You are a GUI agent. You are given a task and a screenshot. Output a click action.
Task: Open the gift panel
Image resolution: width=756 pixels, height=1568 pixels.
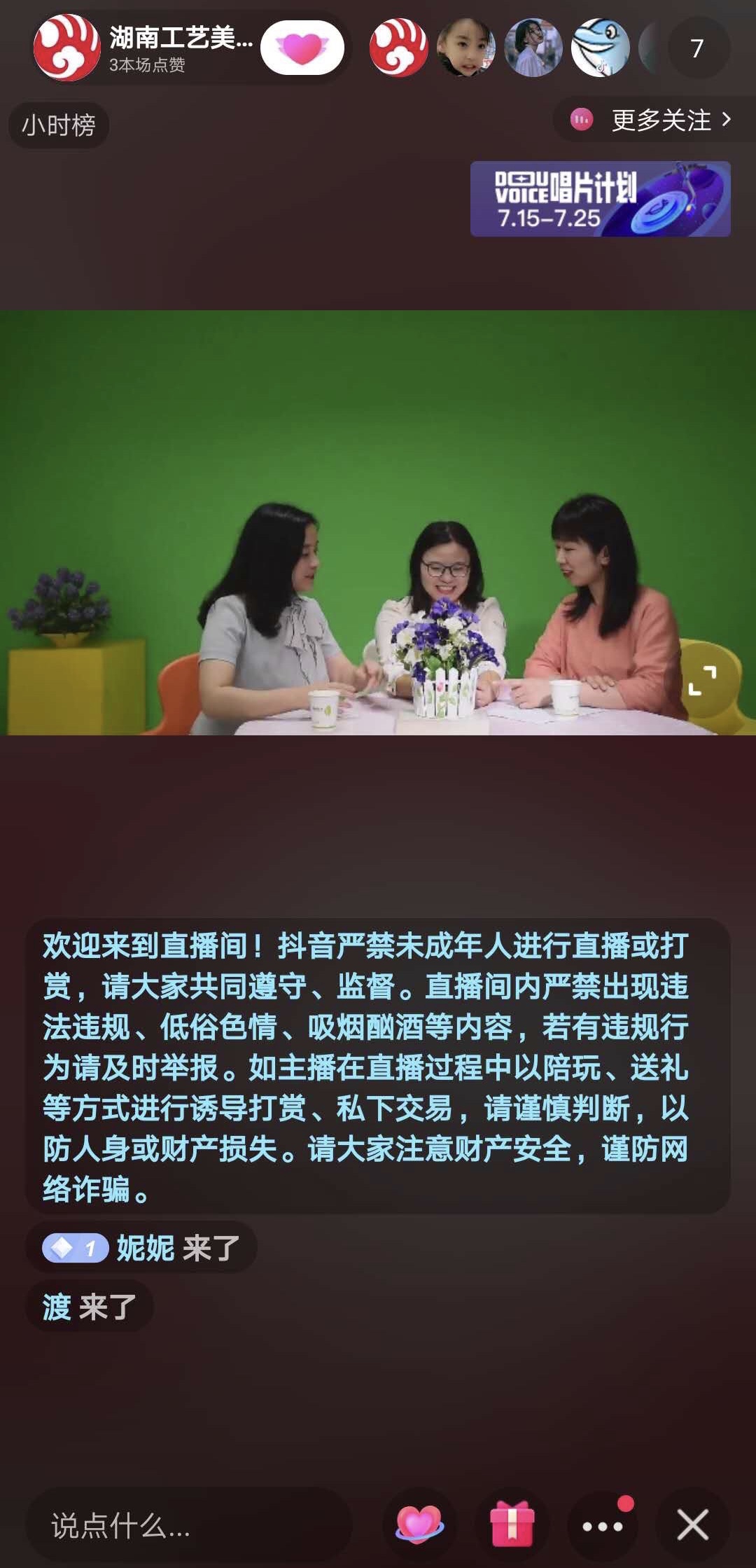512,1525
